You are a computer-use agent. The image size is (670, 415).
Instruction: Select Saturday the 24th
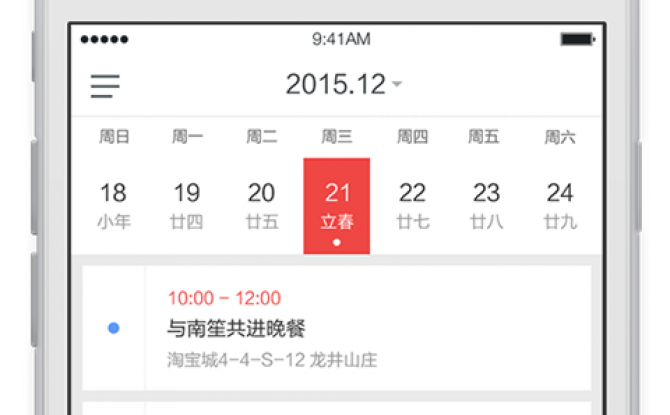point(560,204)
